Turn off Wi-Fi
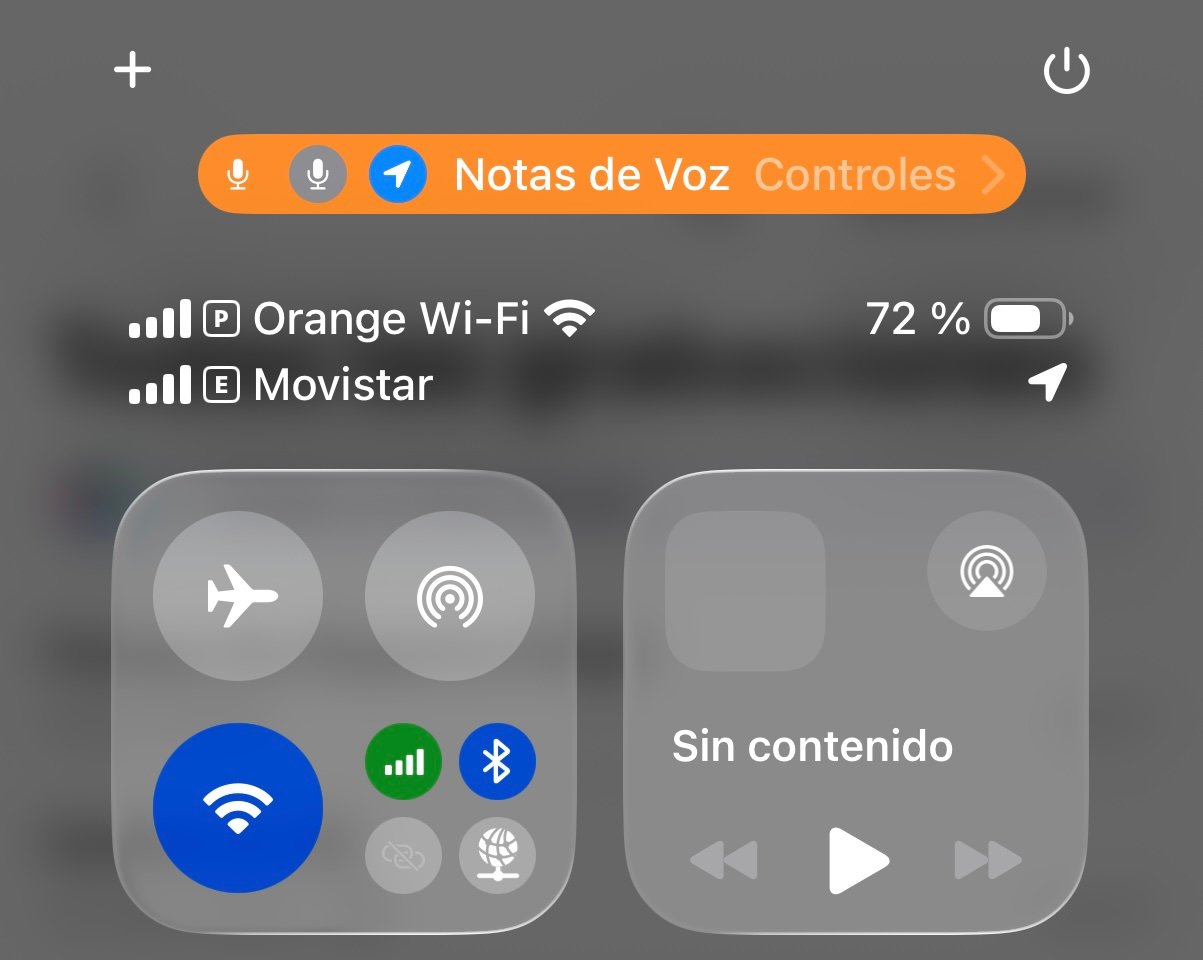The image size is (1203, 960). 238,807
